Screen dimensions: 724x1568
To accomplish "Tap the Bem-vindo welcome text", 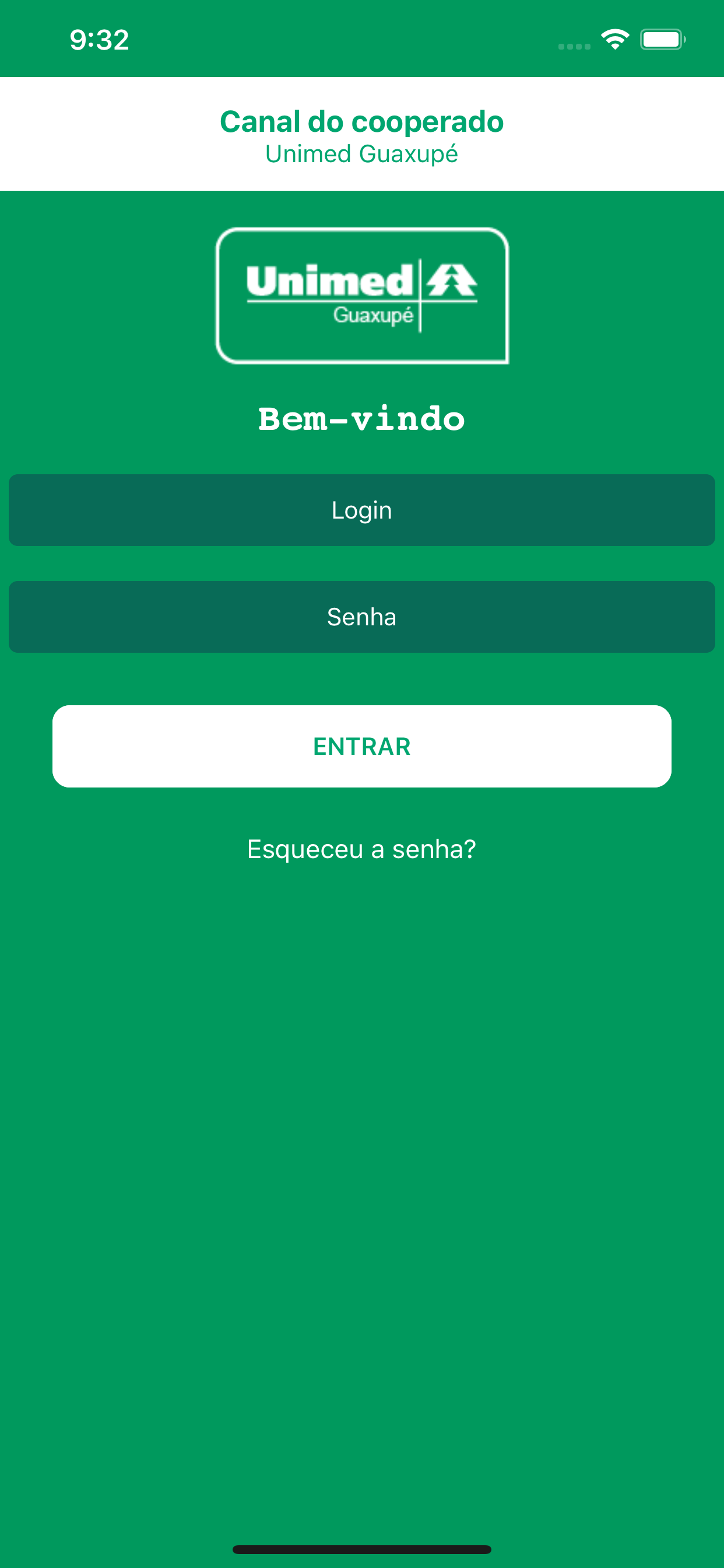I will coord(361,419).
